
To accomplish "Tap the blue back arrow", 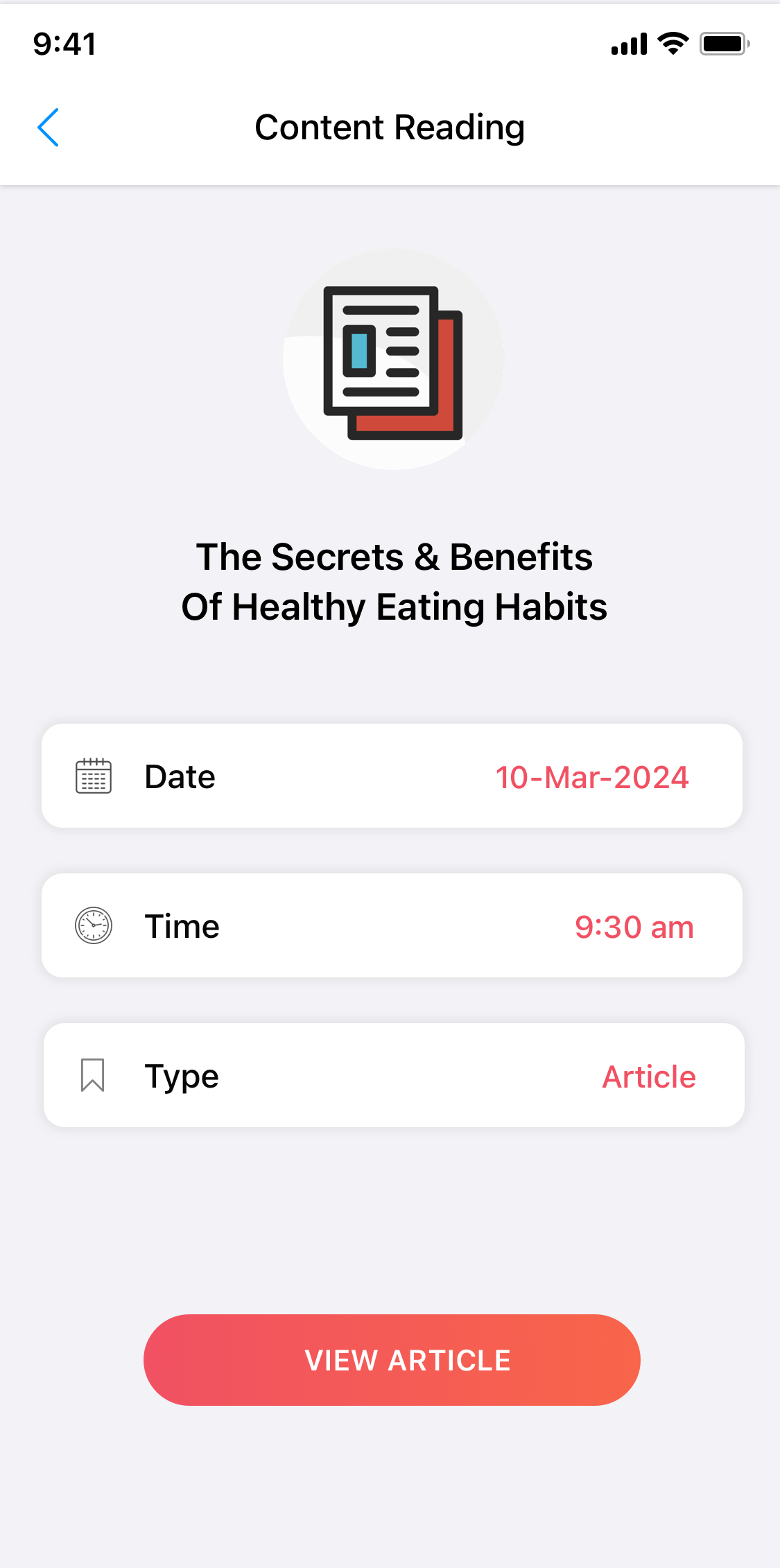I will (x=49, y=128).
